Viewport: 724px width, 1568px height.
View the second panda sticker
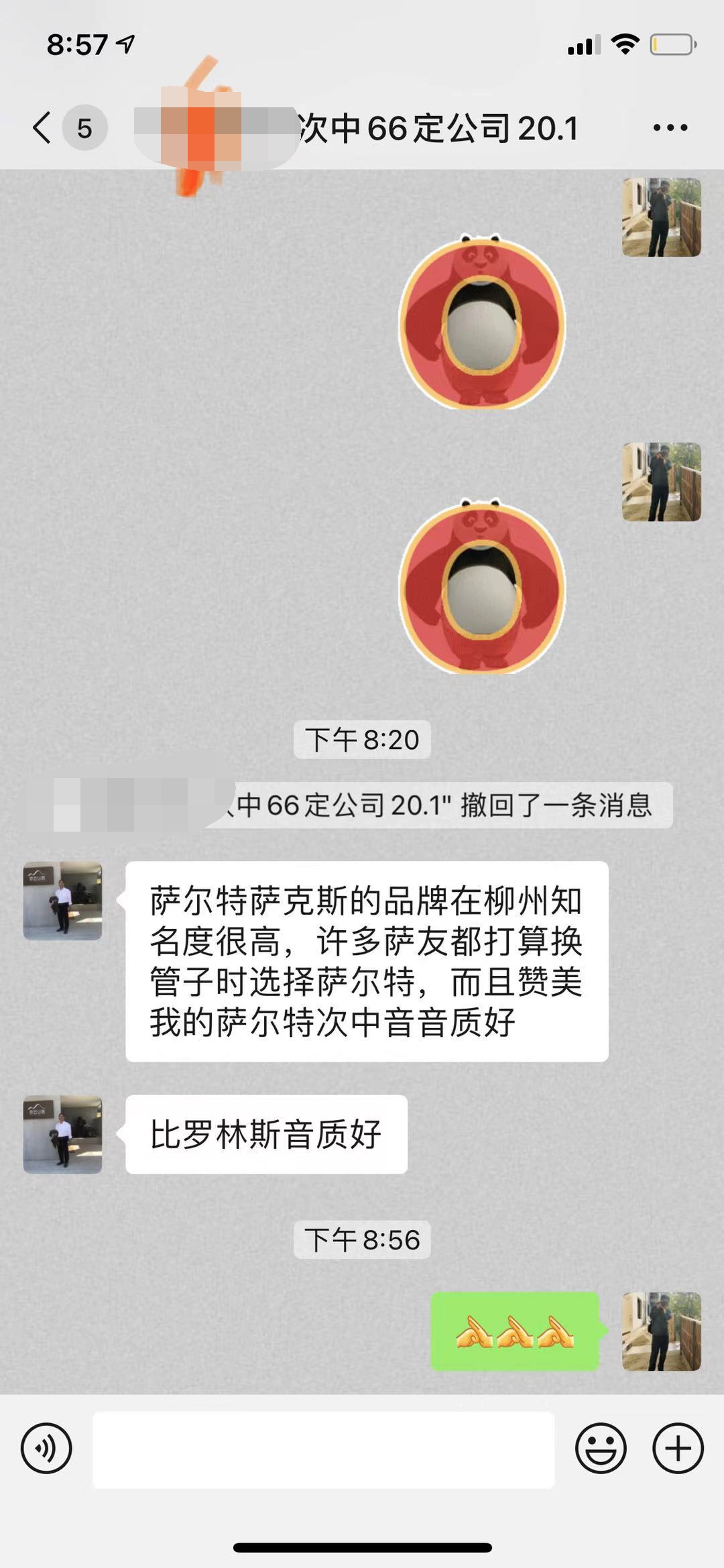click(482, 587)
